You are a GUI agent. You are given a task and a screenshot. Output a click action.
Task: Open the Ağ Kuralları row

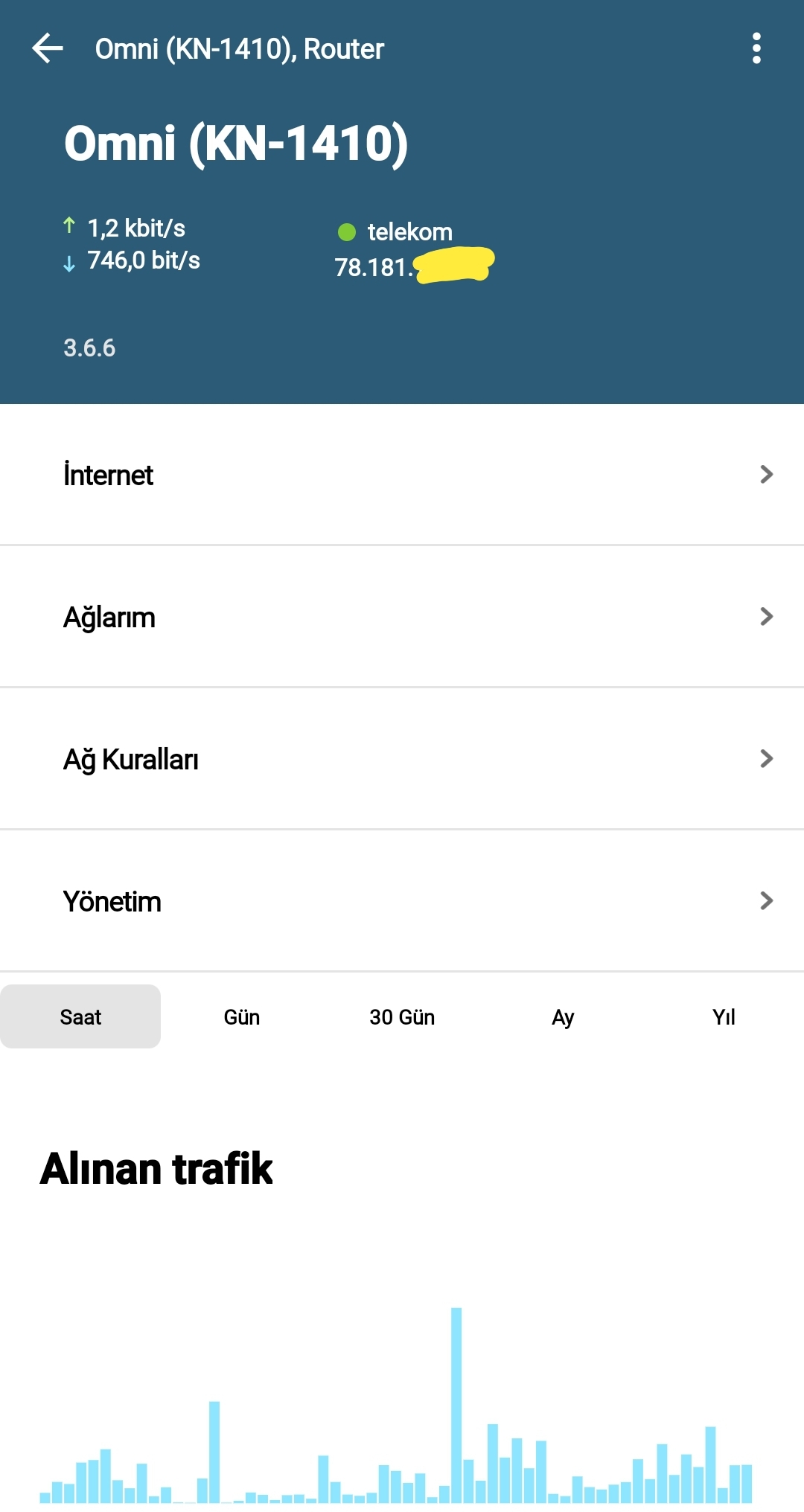(402, 759)
